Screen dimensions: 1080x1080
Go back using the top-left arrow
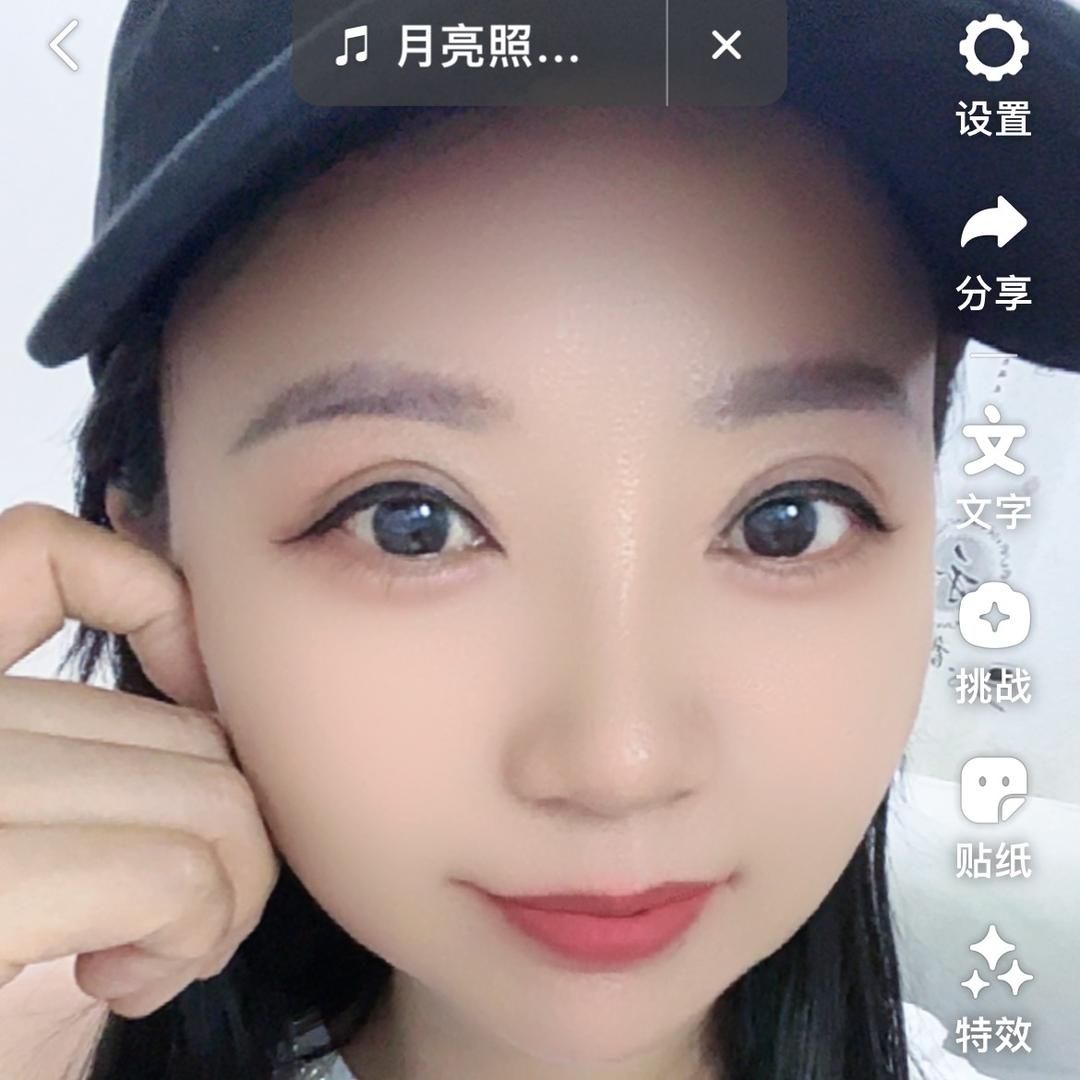click(x=65, y=46)
